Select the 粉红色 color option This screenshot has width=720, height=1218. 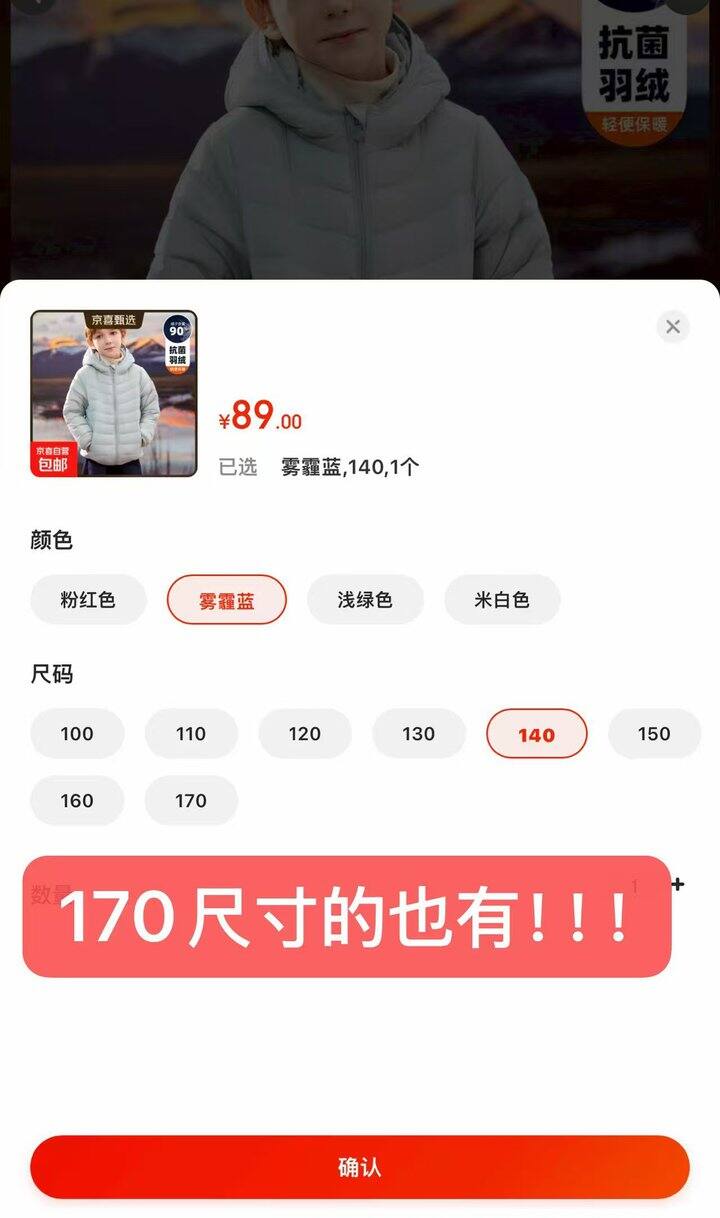coord(88,600)
